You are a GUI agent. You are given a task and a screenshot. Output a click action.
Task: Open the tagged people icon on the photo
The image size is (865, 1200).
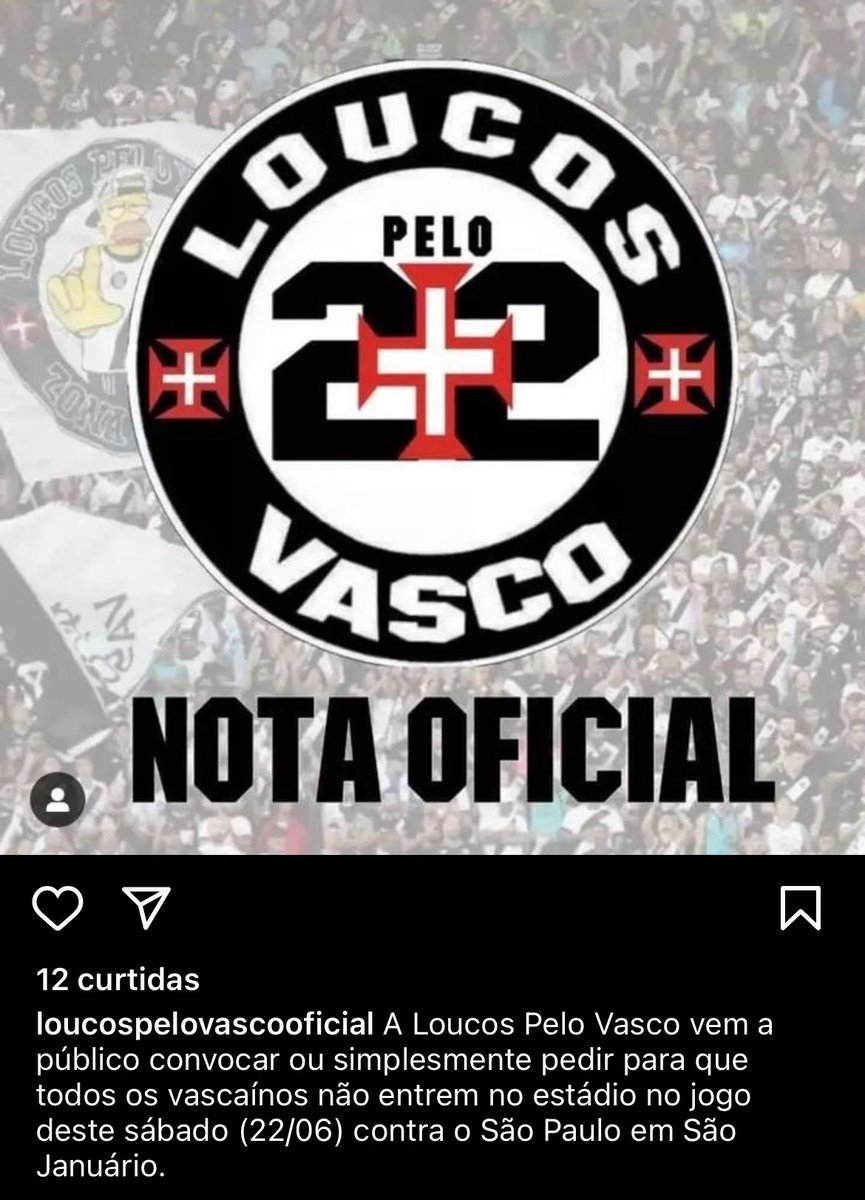(x=58, y=798)
